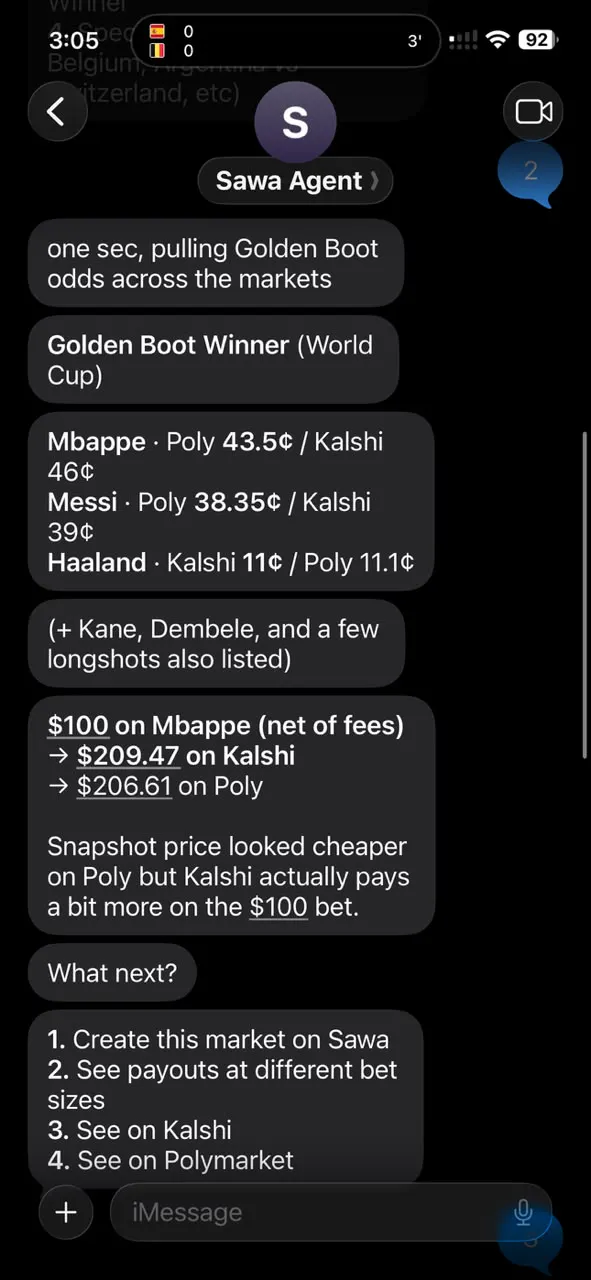Start dictation with the microphone icon

point(523,1212)
